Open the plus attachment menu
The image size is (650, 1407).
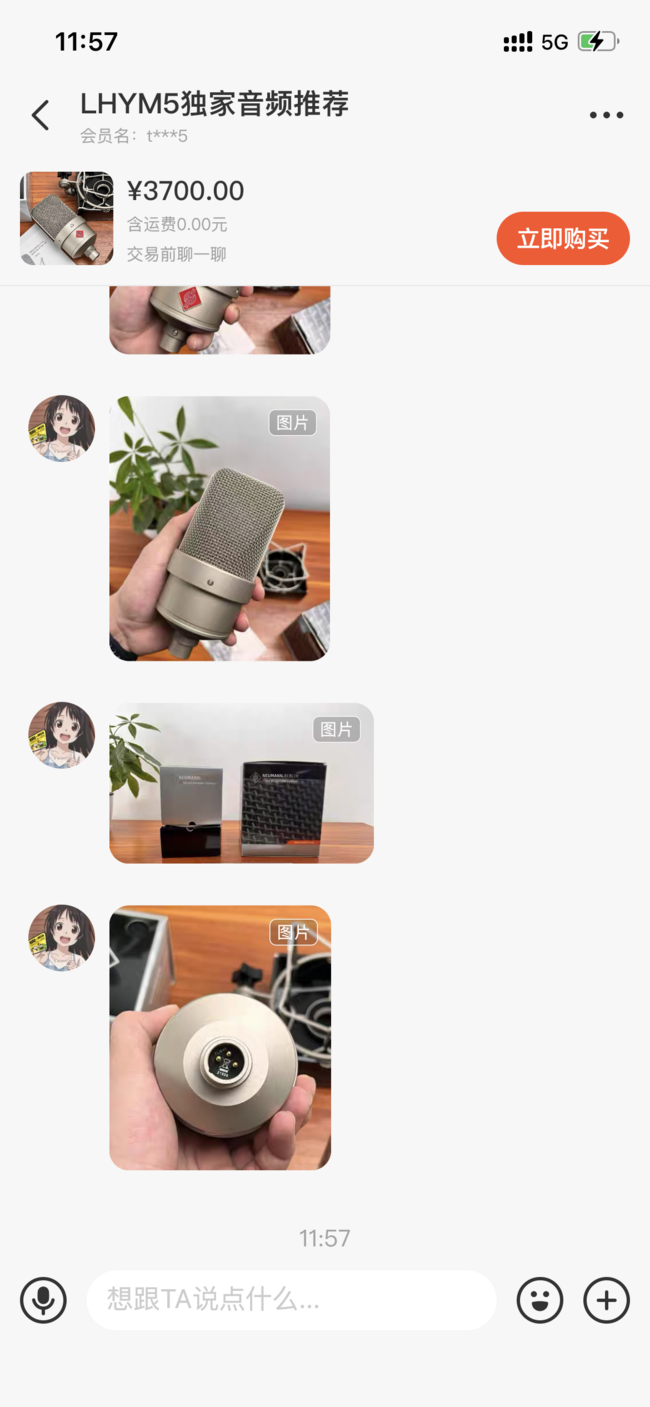(x=606, y=1300)
